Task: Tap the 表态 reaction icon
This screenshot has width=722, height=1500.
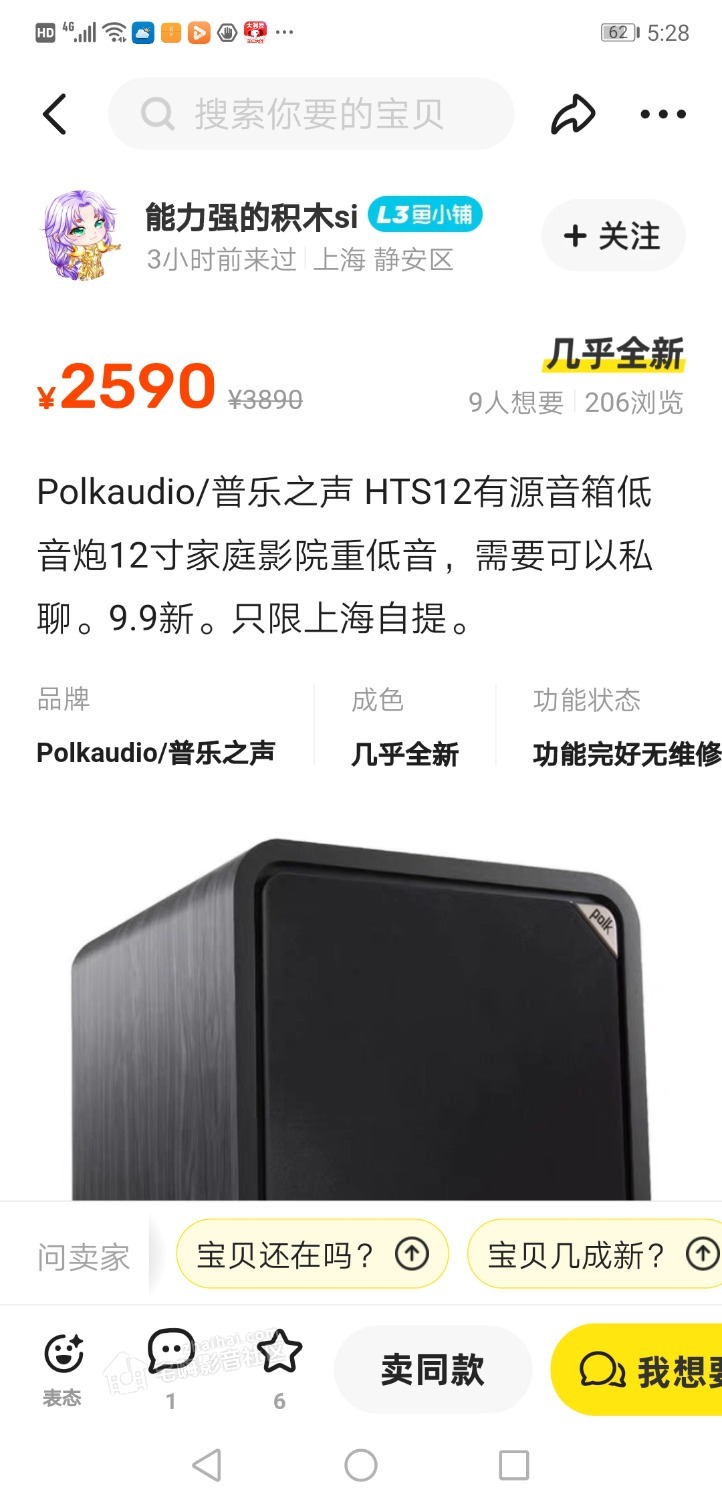Action: coord(63,1368)
